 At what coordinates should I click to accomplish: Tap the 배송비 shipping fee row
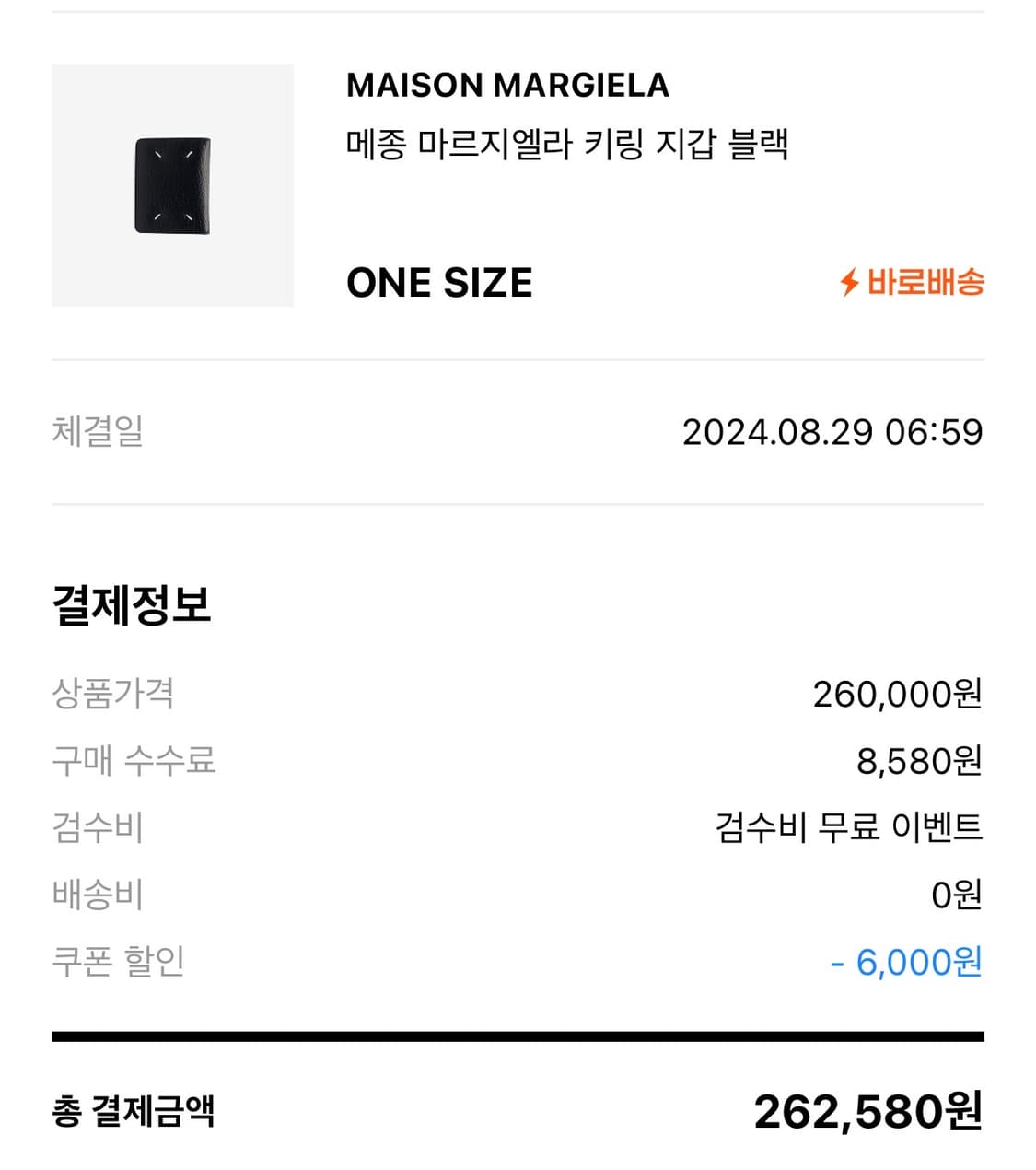(x=97, y=895)
